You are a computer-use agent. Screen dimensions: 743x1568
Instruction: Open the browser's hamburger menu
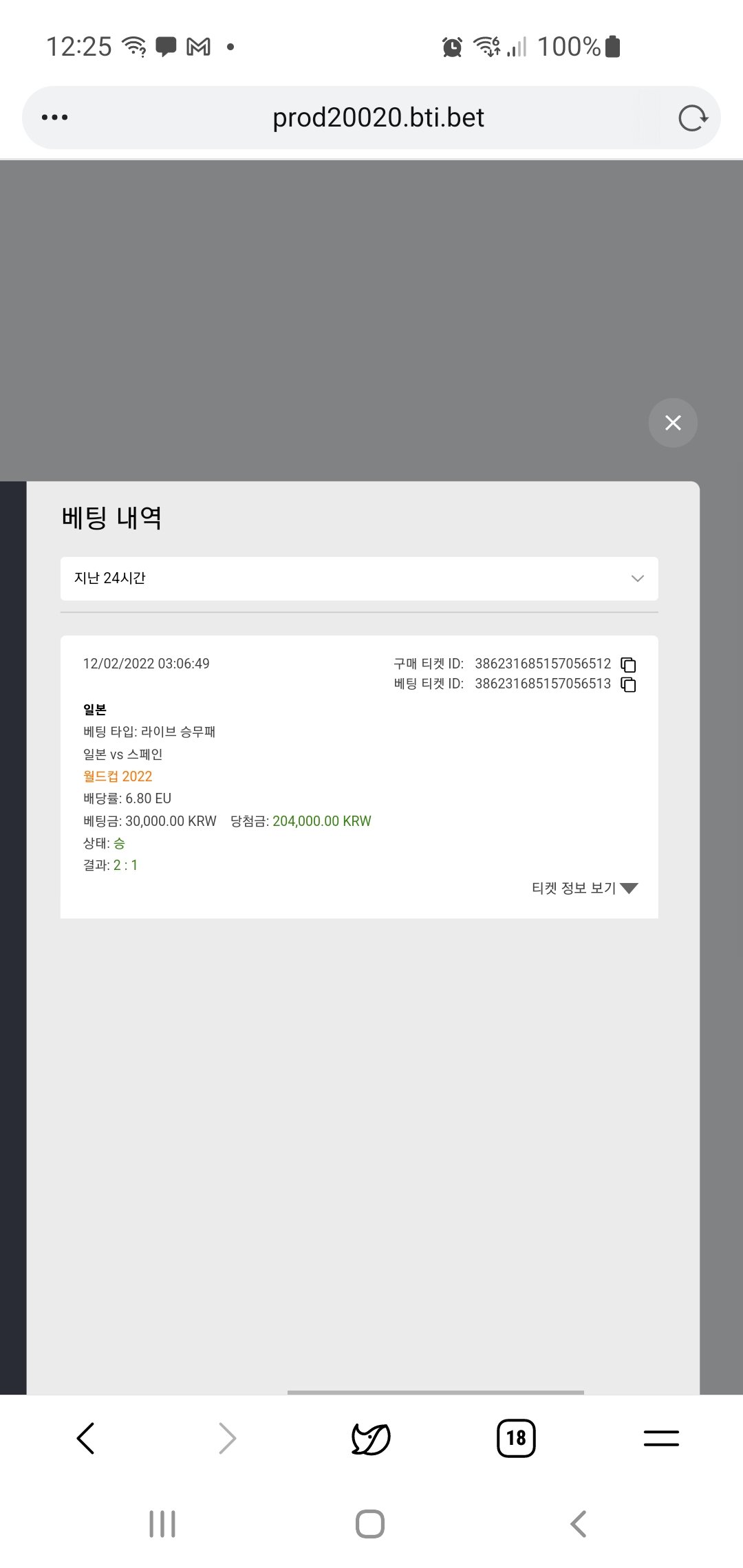pos(661,1438)
